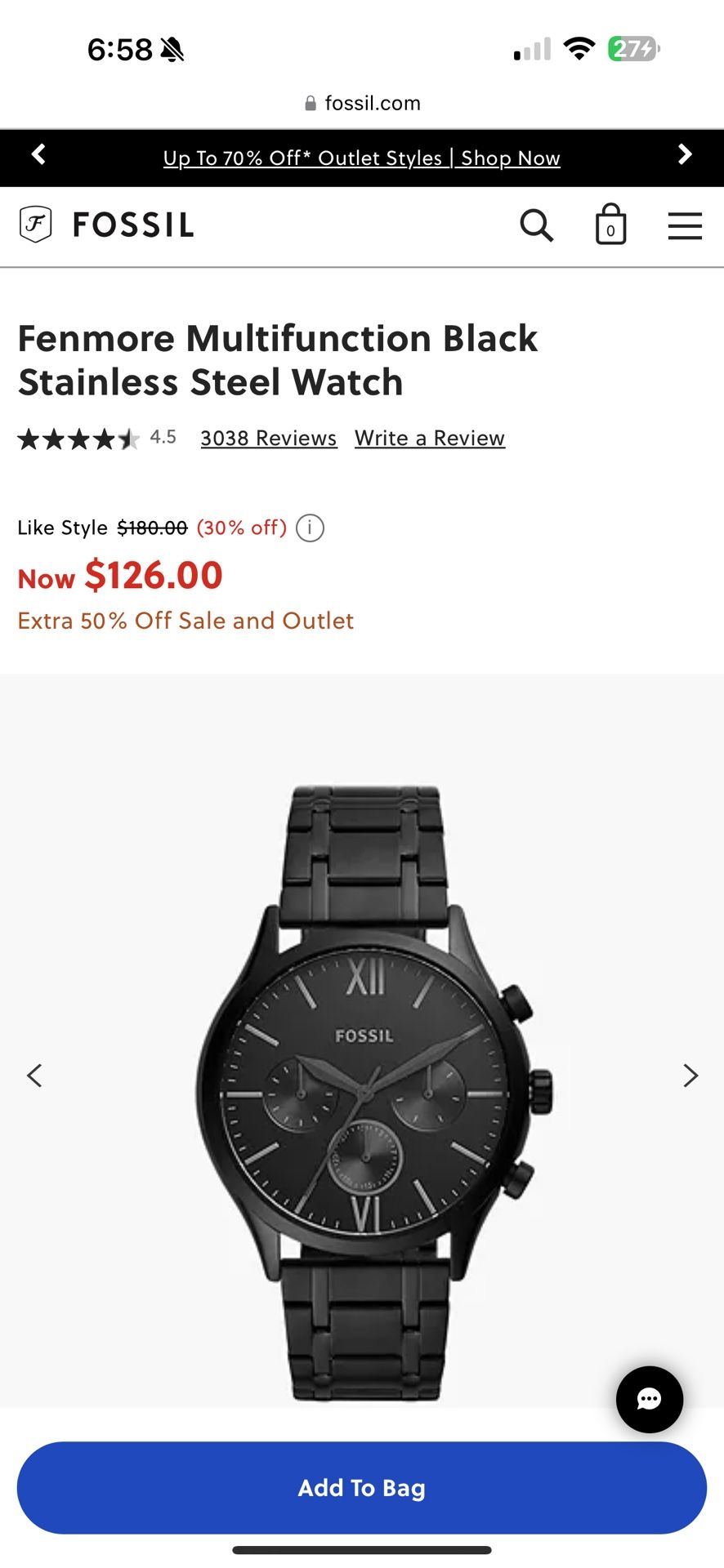Click the padlock icon beside fossil.com

click(309, 102)
